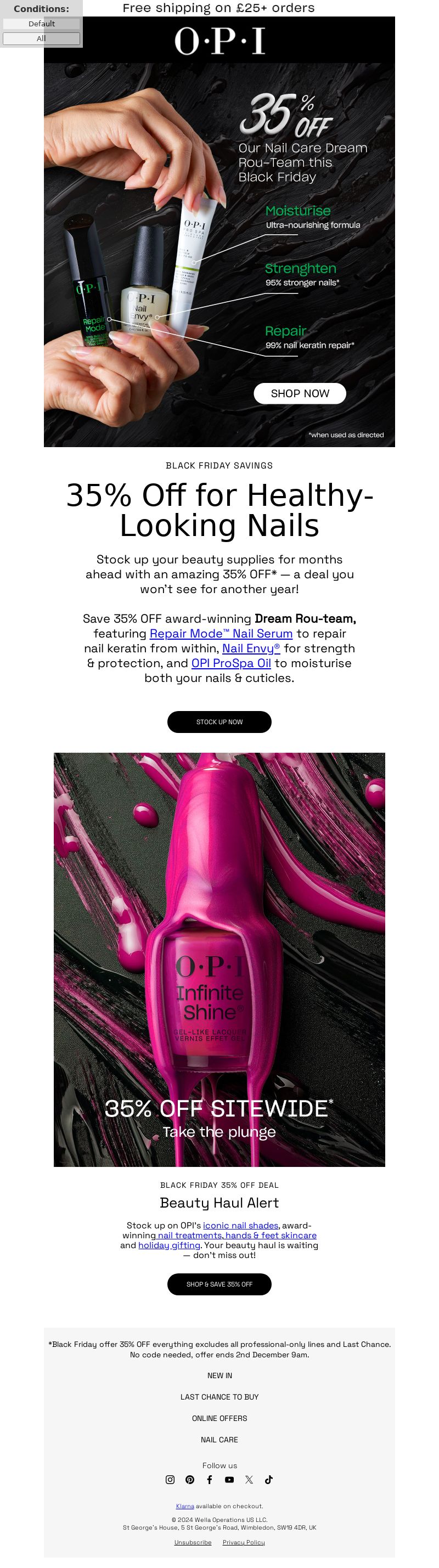Open ONLINE OFFERS
439x1568 pixels.
[219, 1418]
